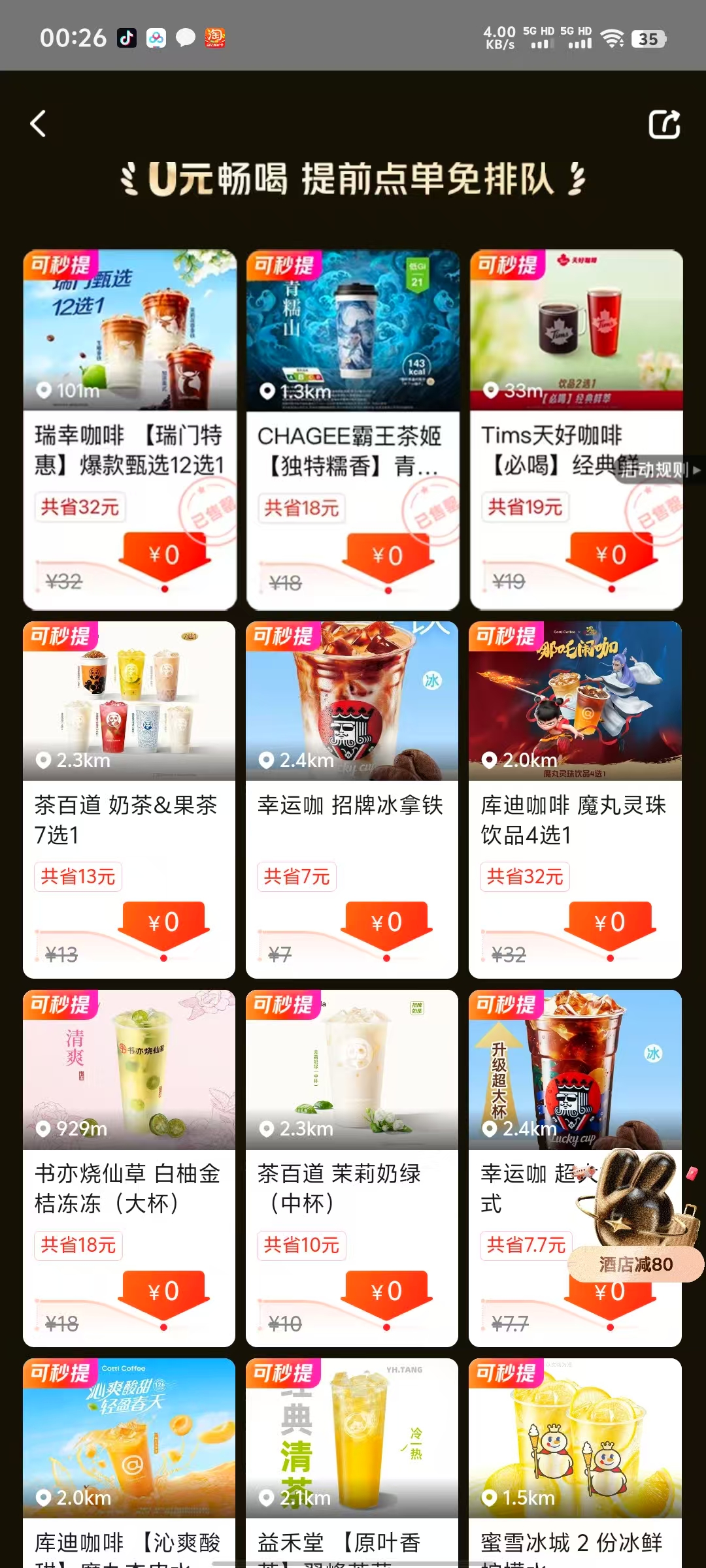
Task: Tap the back arrow in the top-left corner
Action: (37, 124)
